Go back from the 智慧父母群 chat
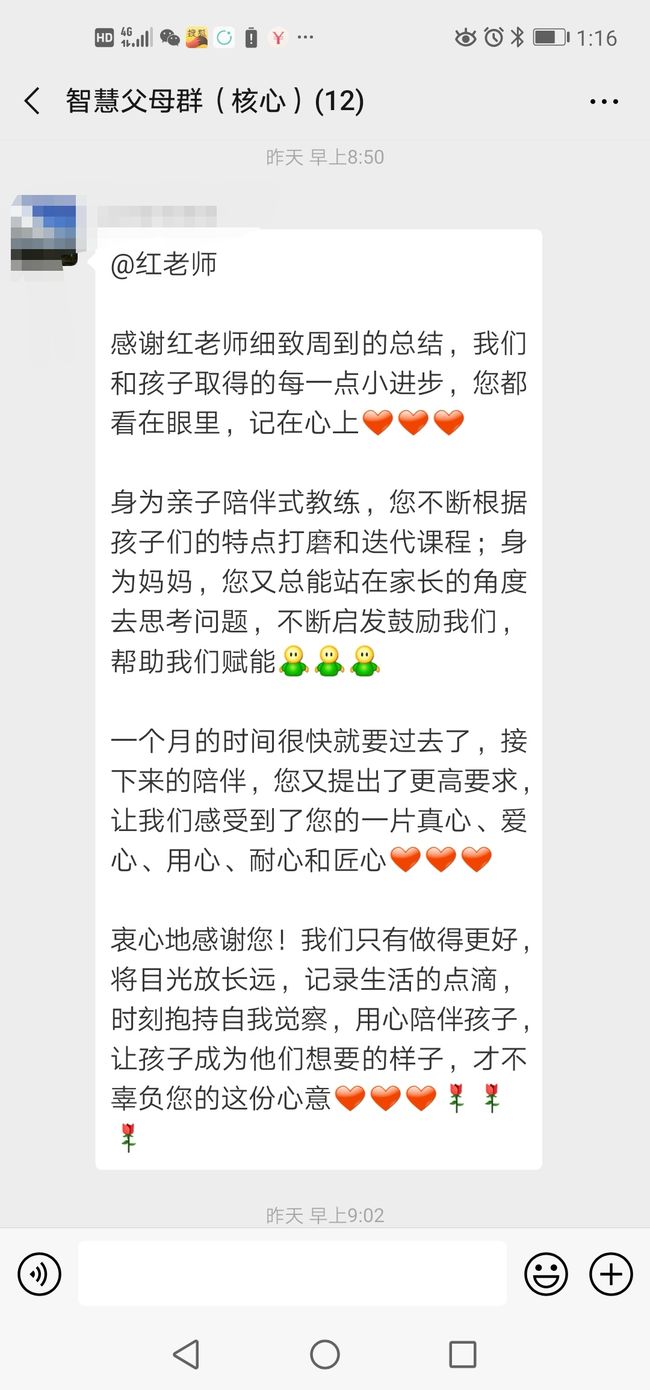The height and width of the screenshot is (1390, 650). (32, 101)
